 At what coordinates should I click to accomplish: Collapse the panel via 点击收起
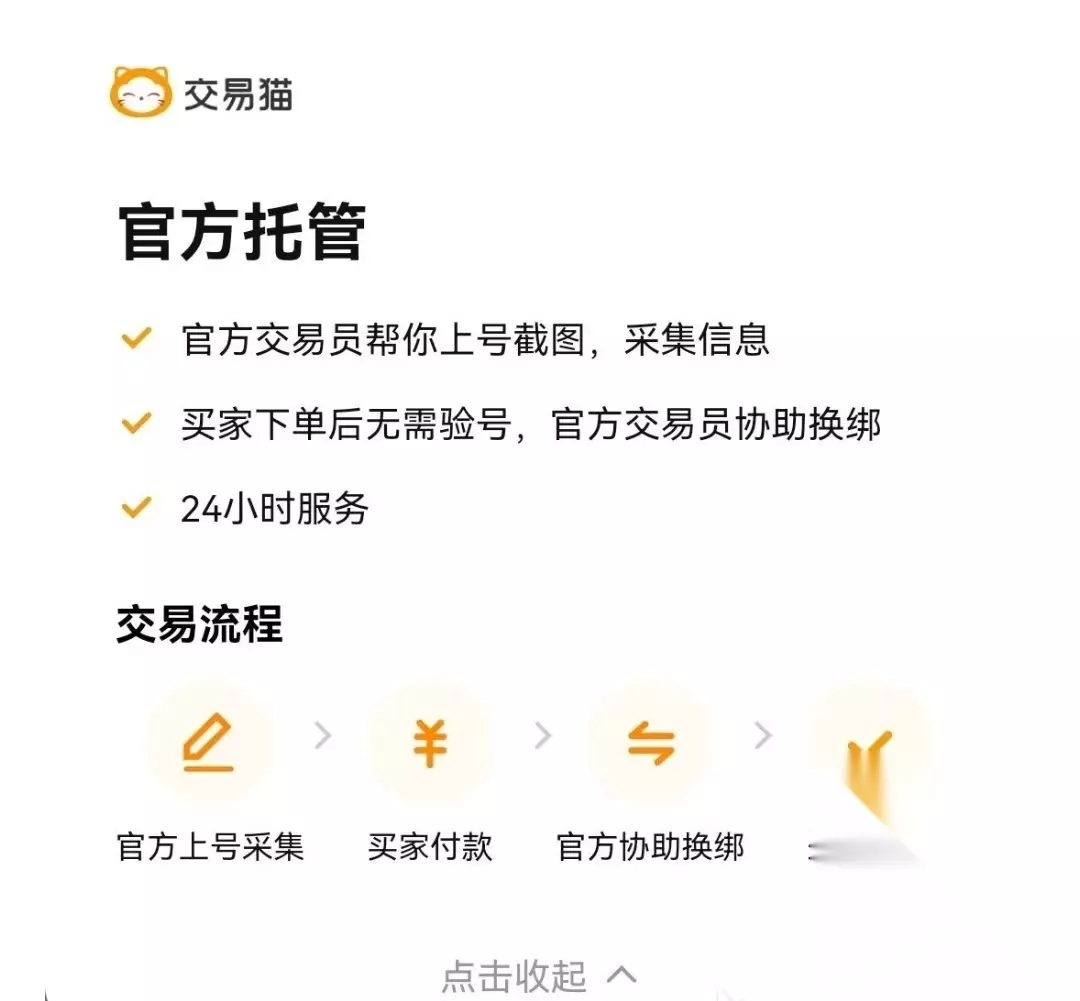click(x=539, y=976)
